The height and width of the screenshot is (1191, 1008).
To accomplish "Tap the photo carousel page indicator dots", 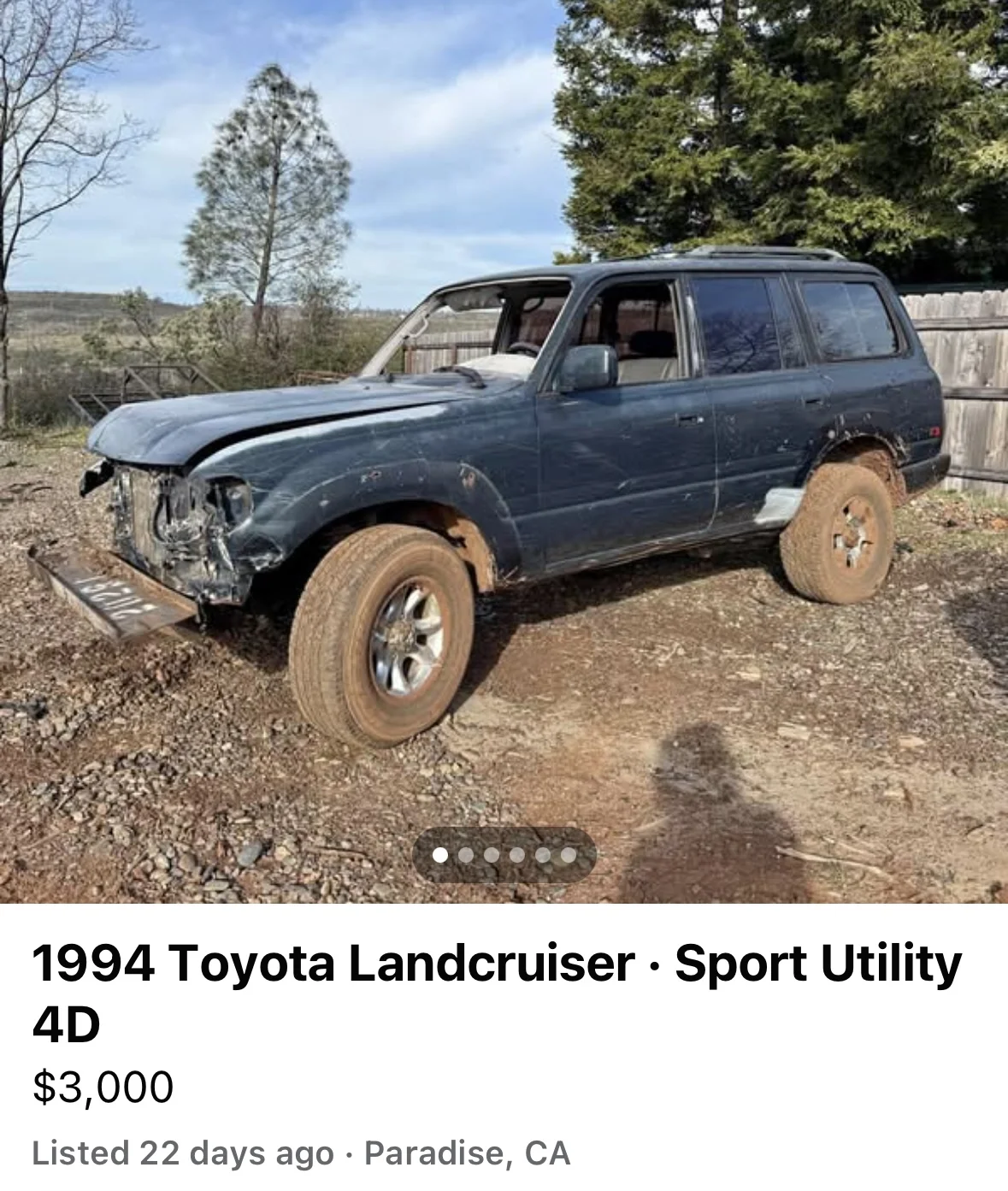I will click(x=504, y=855).
